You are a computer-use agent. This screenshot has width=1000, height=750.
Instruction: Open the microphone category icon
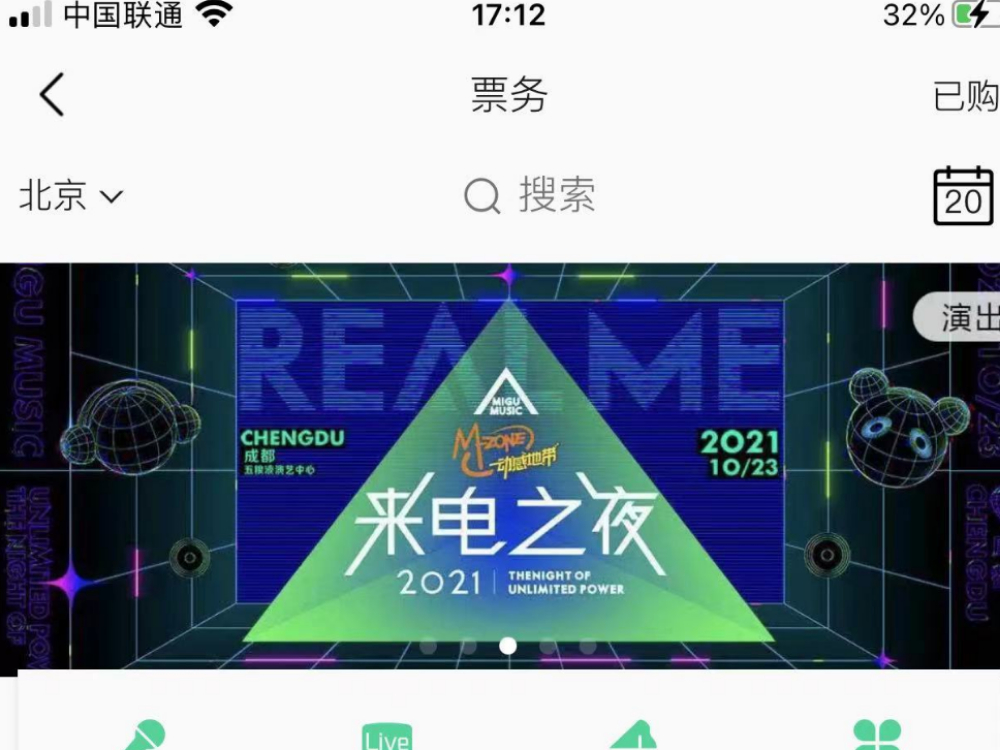pos(142,737)
